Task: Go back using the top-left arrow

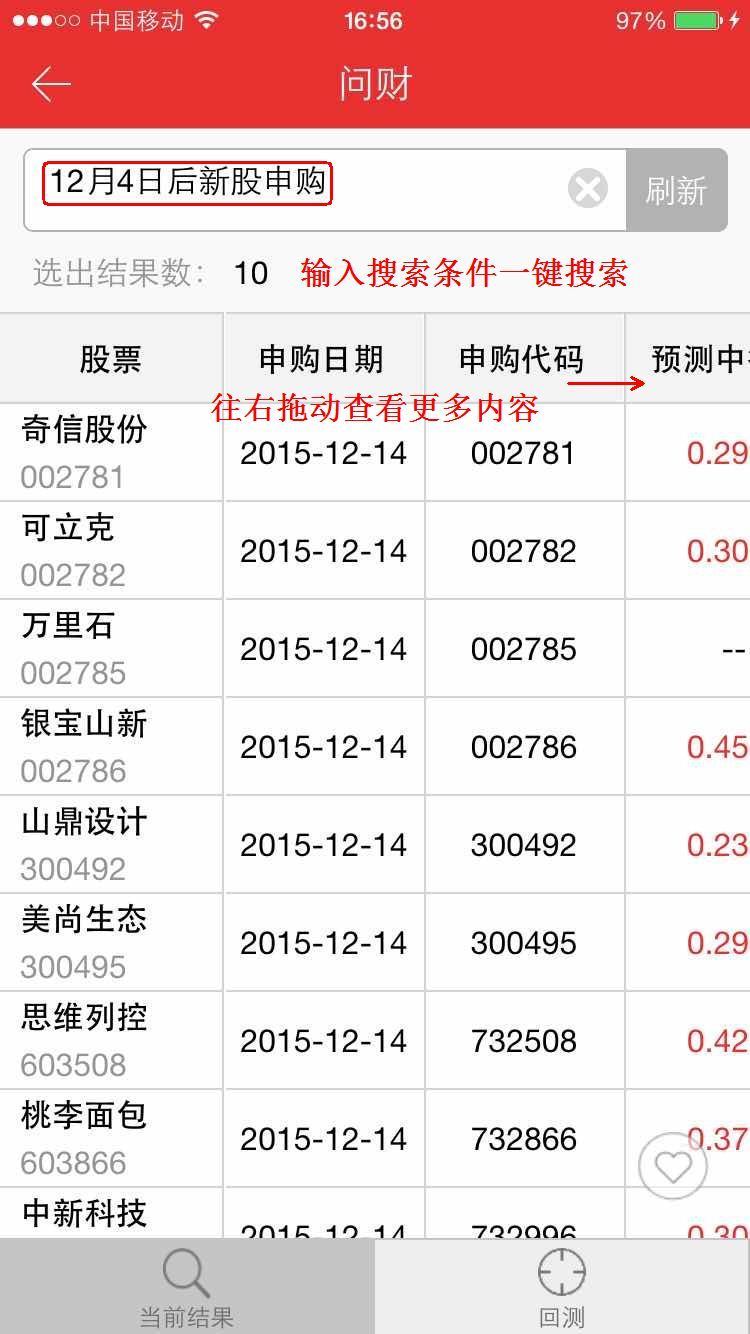Action: [51, 85]
